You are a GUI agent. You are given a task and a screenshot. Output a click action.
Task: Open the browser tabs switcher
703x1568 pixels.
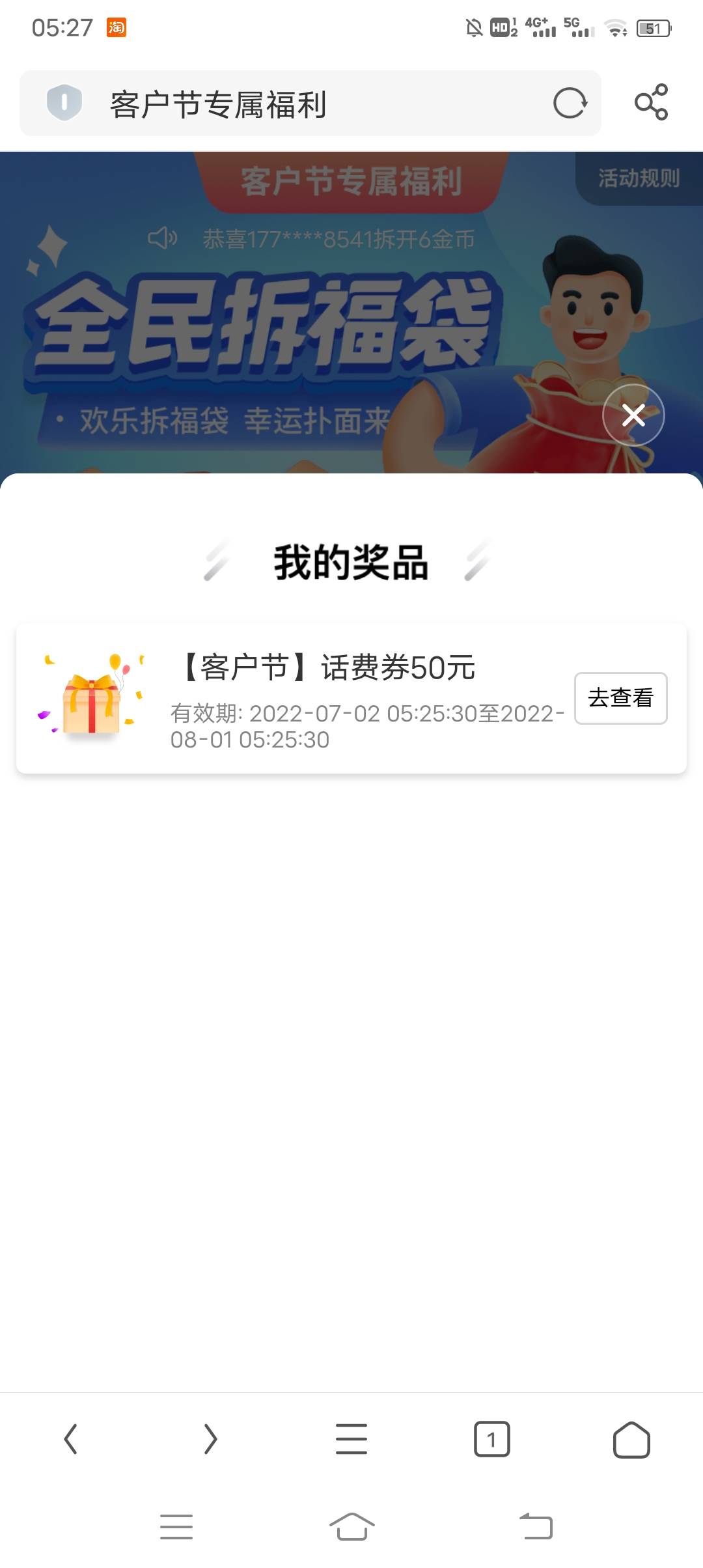(x=491, y=1439)
